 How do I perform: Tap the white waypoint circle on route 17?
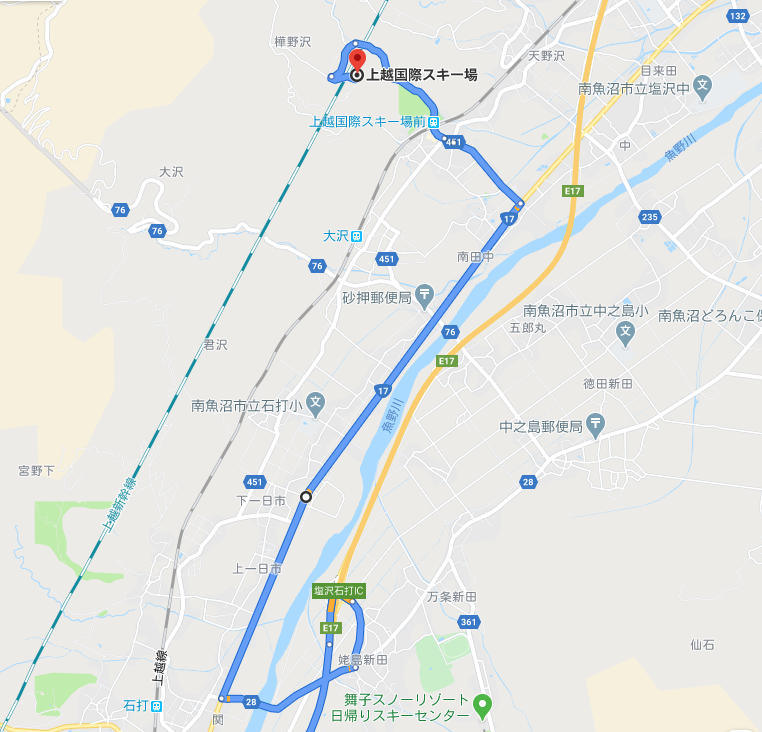[x=306, y=496]
